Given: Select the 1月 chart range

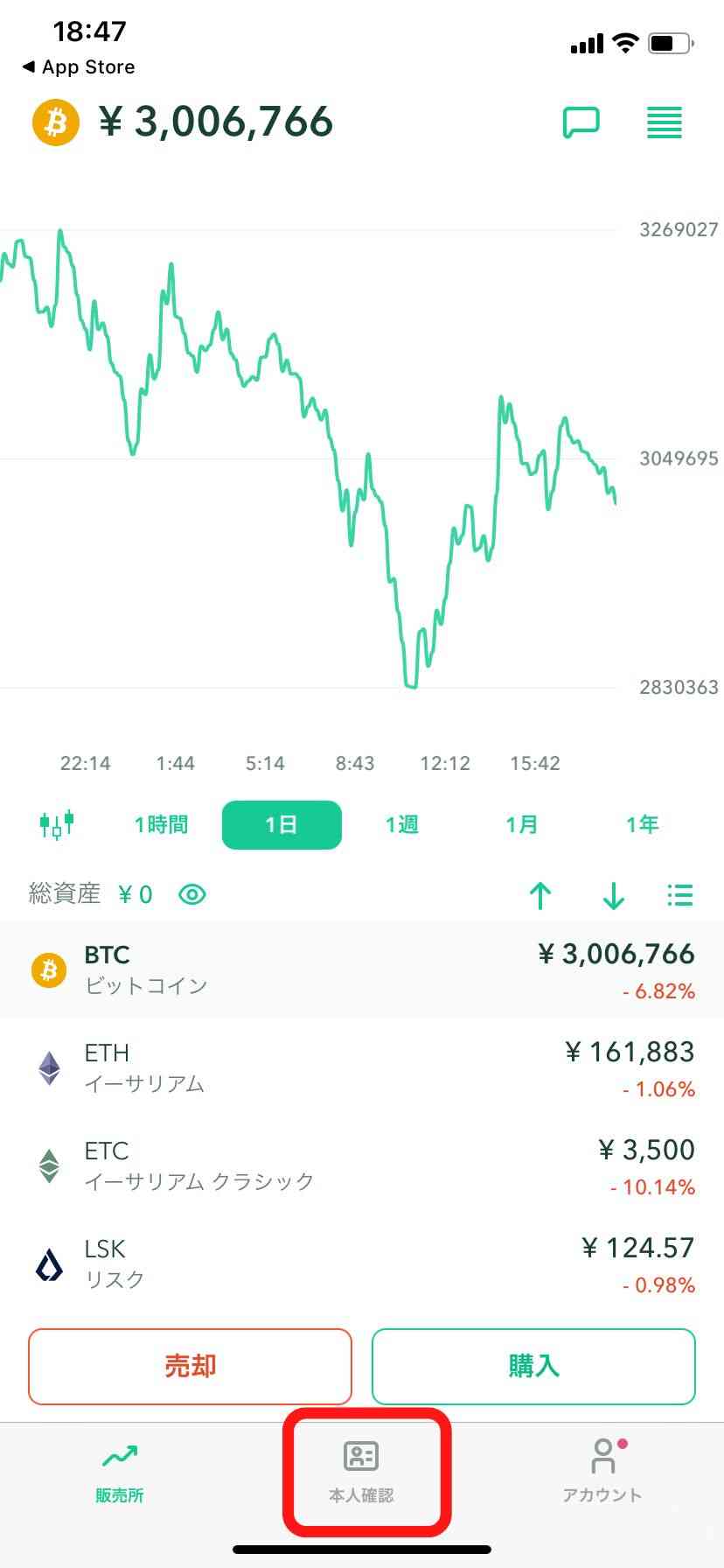Looking at the screenshot, I should click(x=521, y=824).
